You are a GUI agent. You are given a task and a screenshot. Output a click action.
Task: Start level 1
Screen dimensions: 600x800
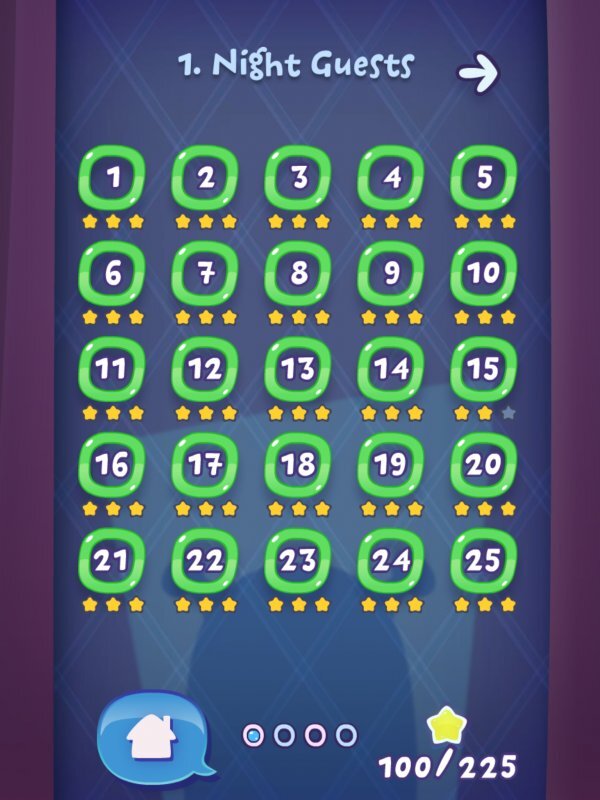tap(112, 179)
